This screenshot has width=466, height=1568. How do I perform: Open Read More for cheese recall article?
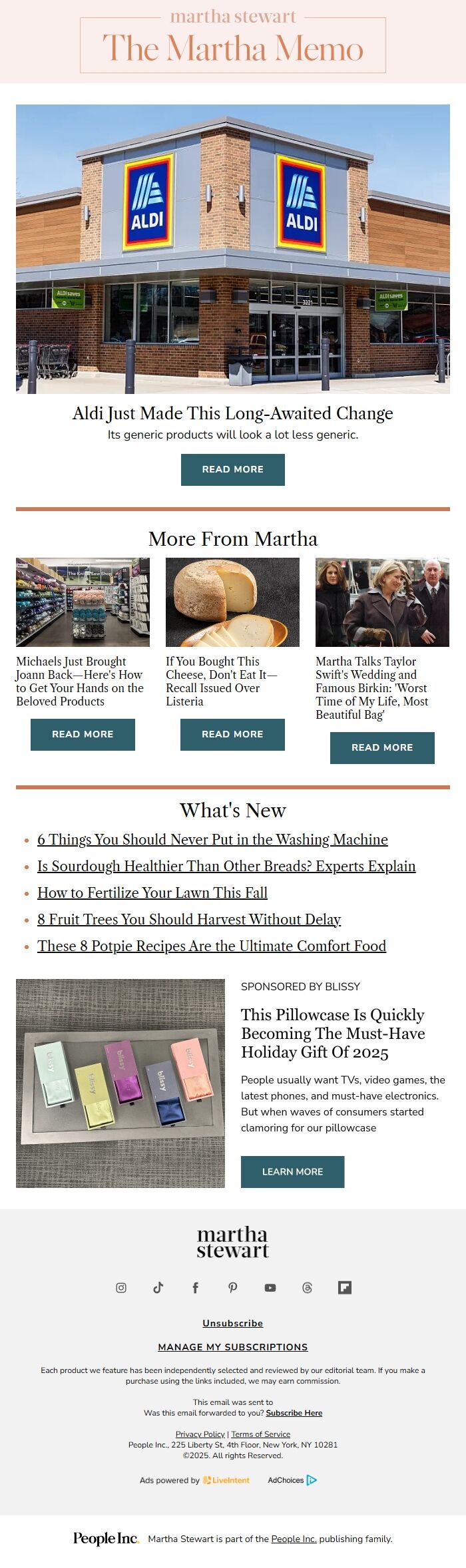click(232, 734)
